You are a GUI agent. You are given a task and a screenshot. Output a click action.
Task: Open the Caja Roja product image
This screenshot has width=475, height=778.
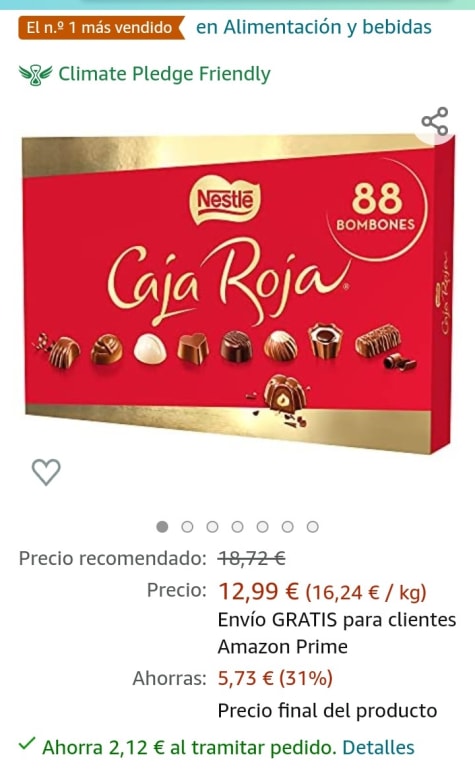[238, 294]
